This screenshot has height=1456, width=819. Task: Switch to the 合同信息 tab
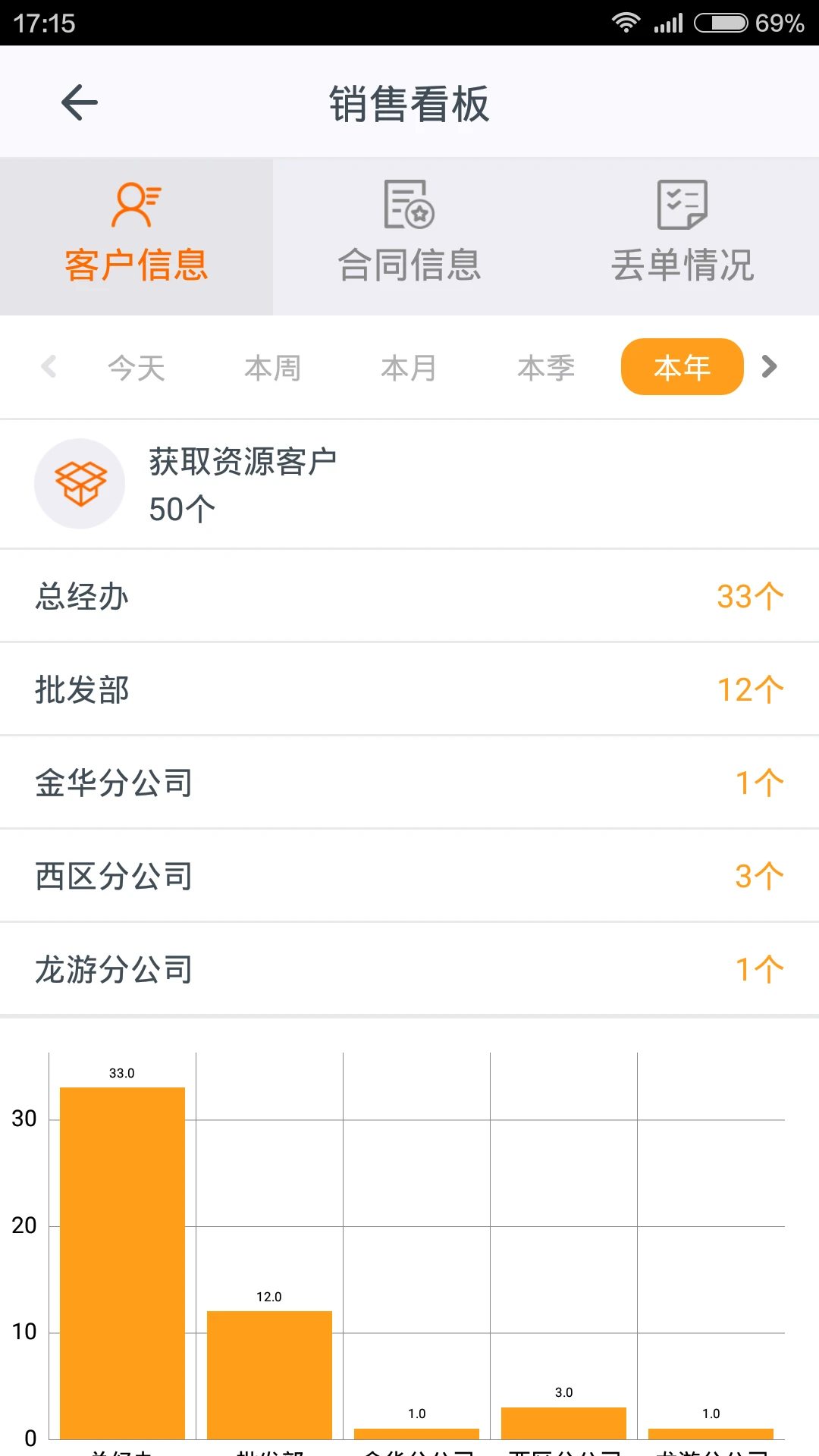[409, 235]
